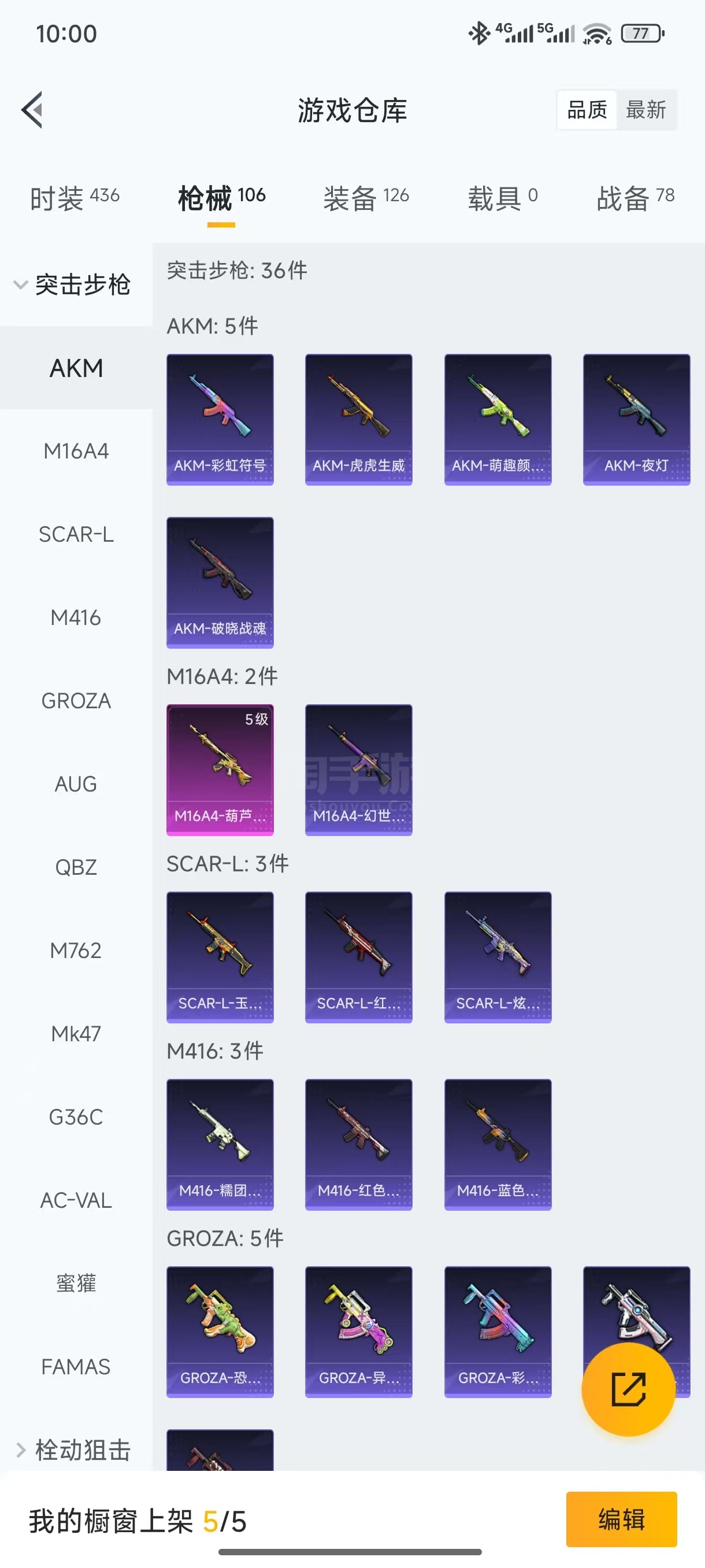Tap the 编辑 button

point(621,1519)
